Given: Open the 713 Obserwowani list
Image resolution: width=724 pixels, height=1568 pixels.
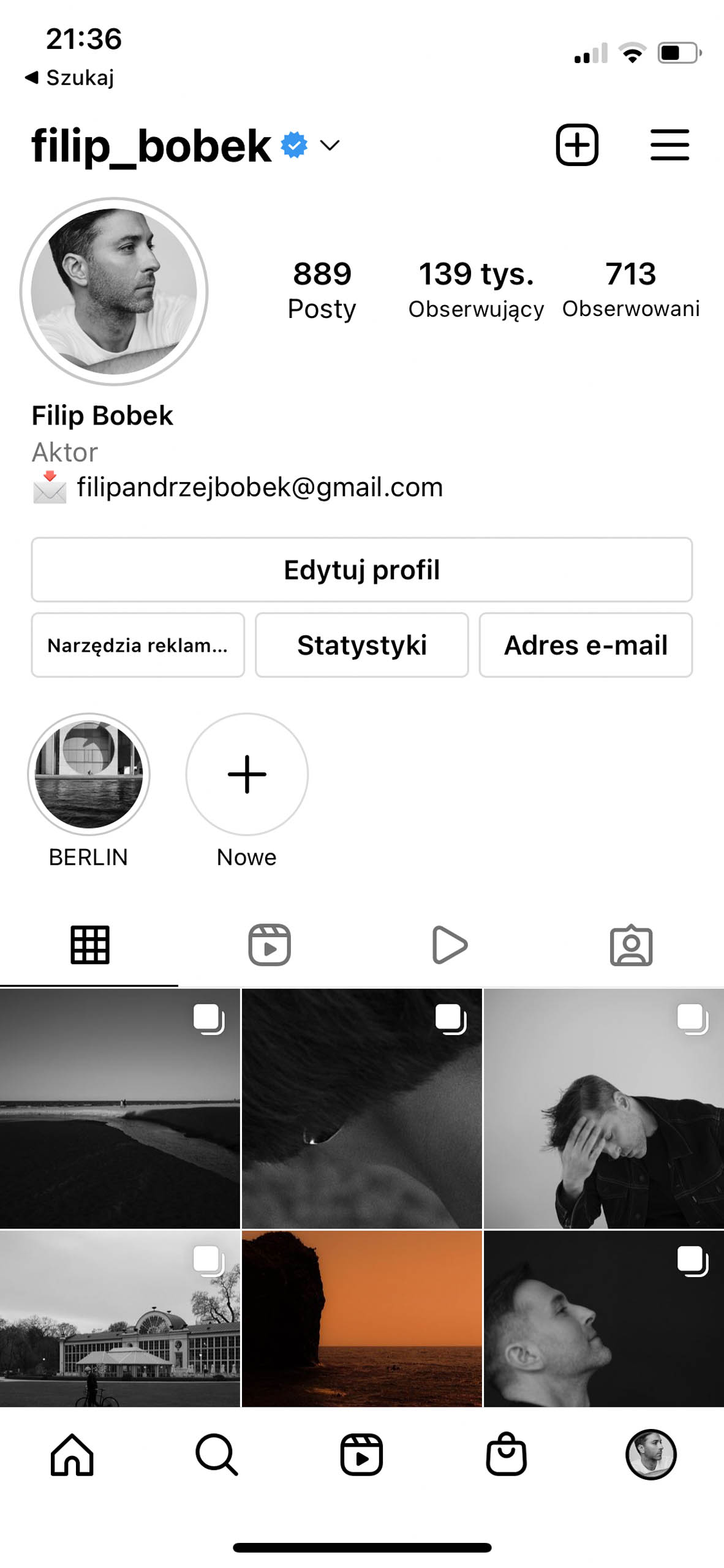Looking at the screenshot, I should [631, 290].
